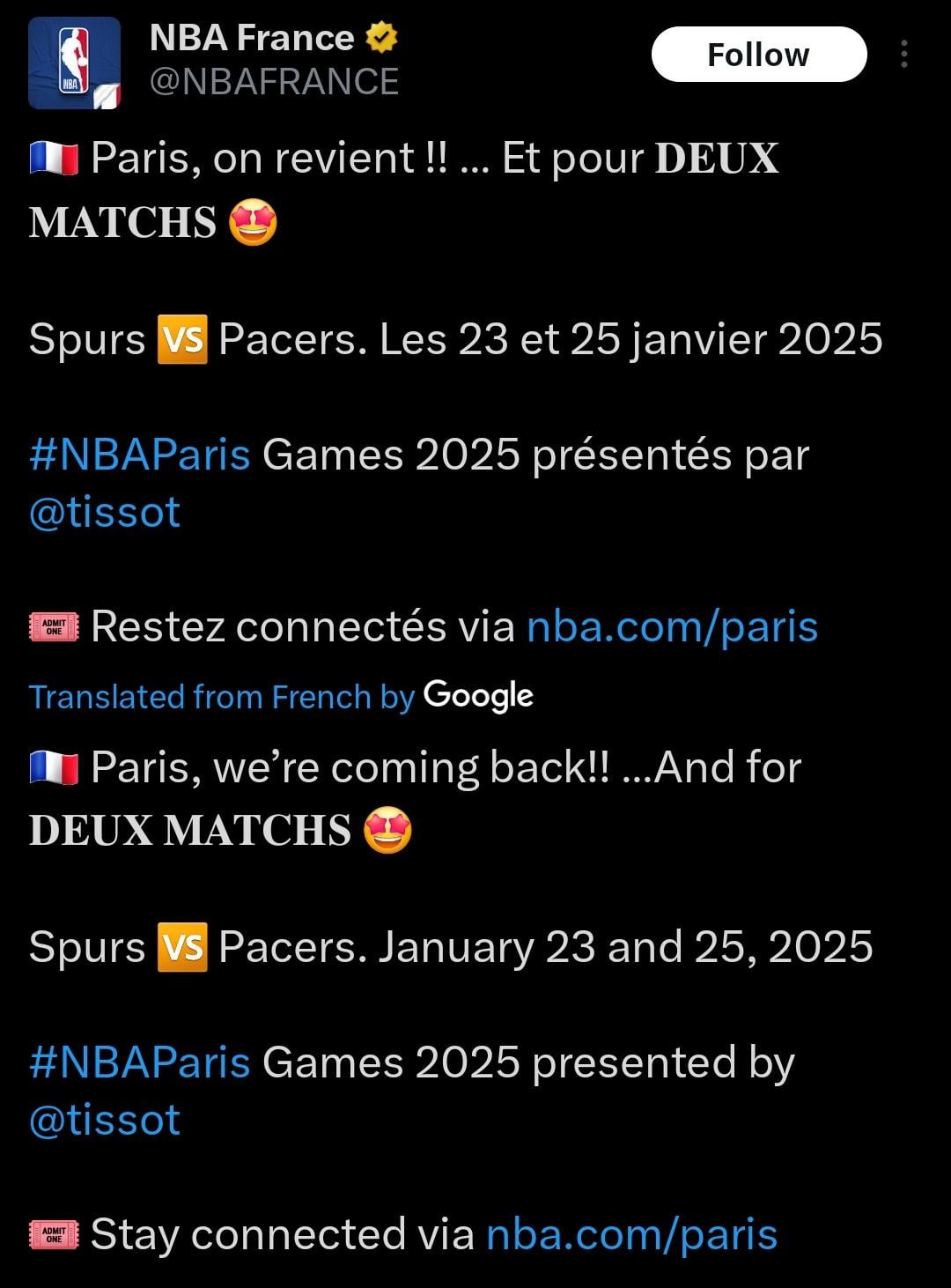Open NBA France profile picture

pyautogui.click(x=74, y=63)
